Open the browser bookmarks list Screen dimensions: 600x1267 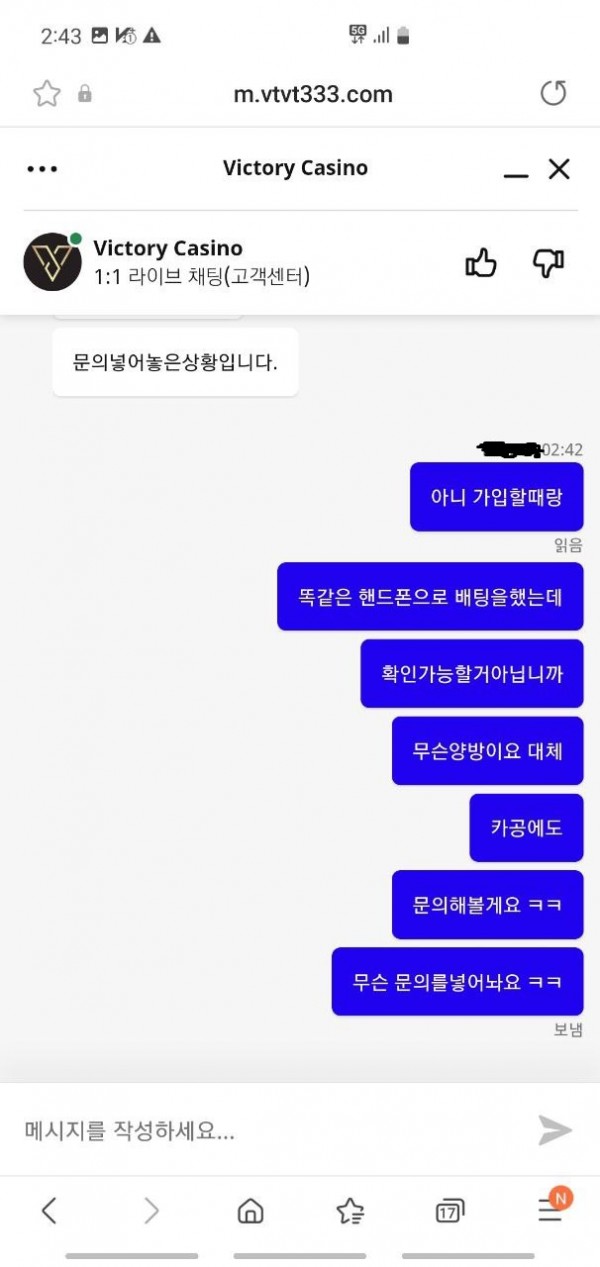[350, 1212]
